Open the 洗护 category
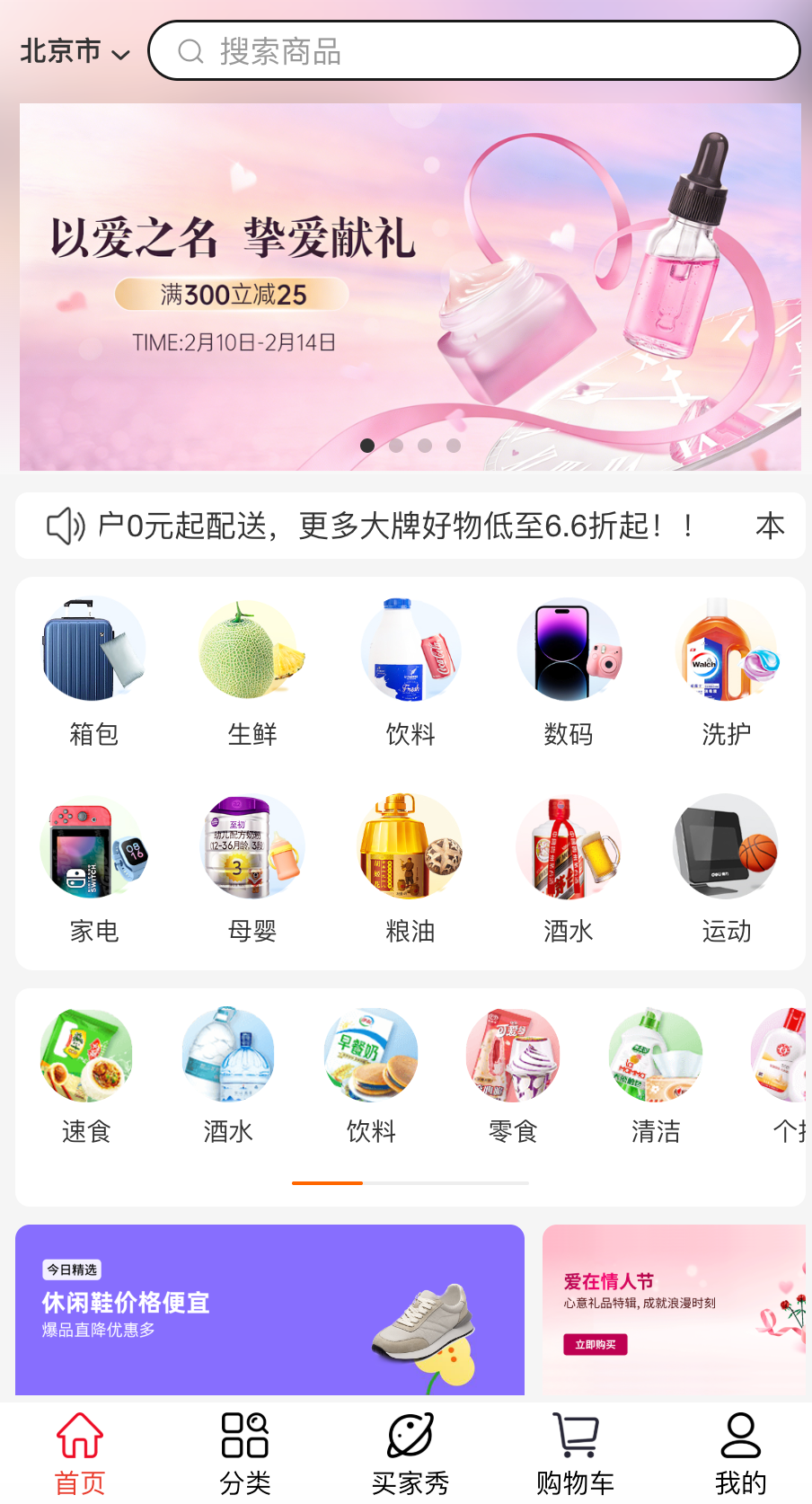The width and height of the screenshot is (812, 1504). point(726,671)
